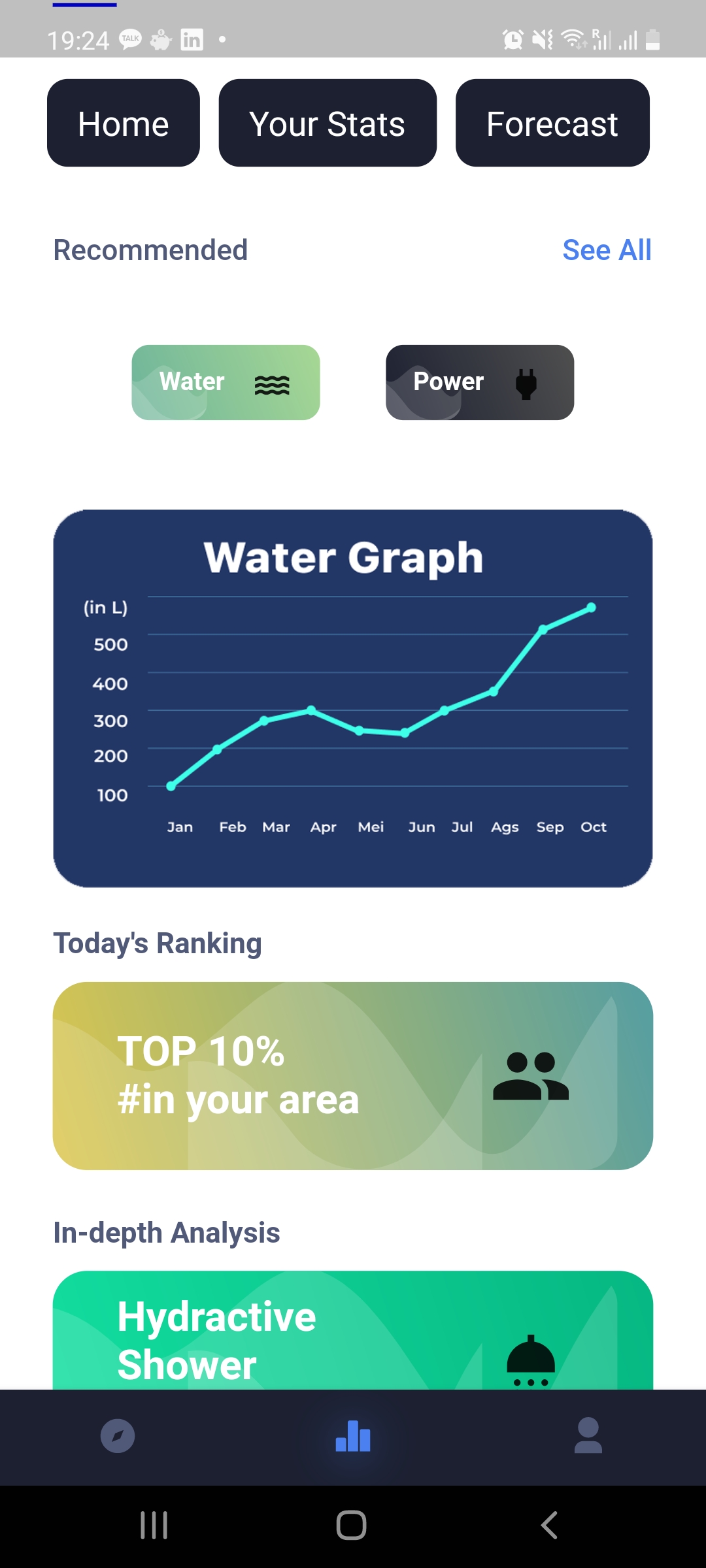Tap the See All link
This screenshot has height=1568, width=706.
[x=607, y=250]
